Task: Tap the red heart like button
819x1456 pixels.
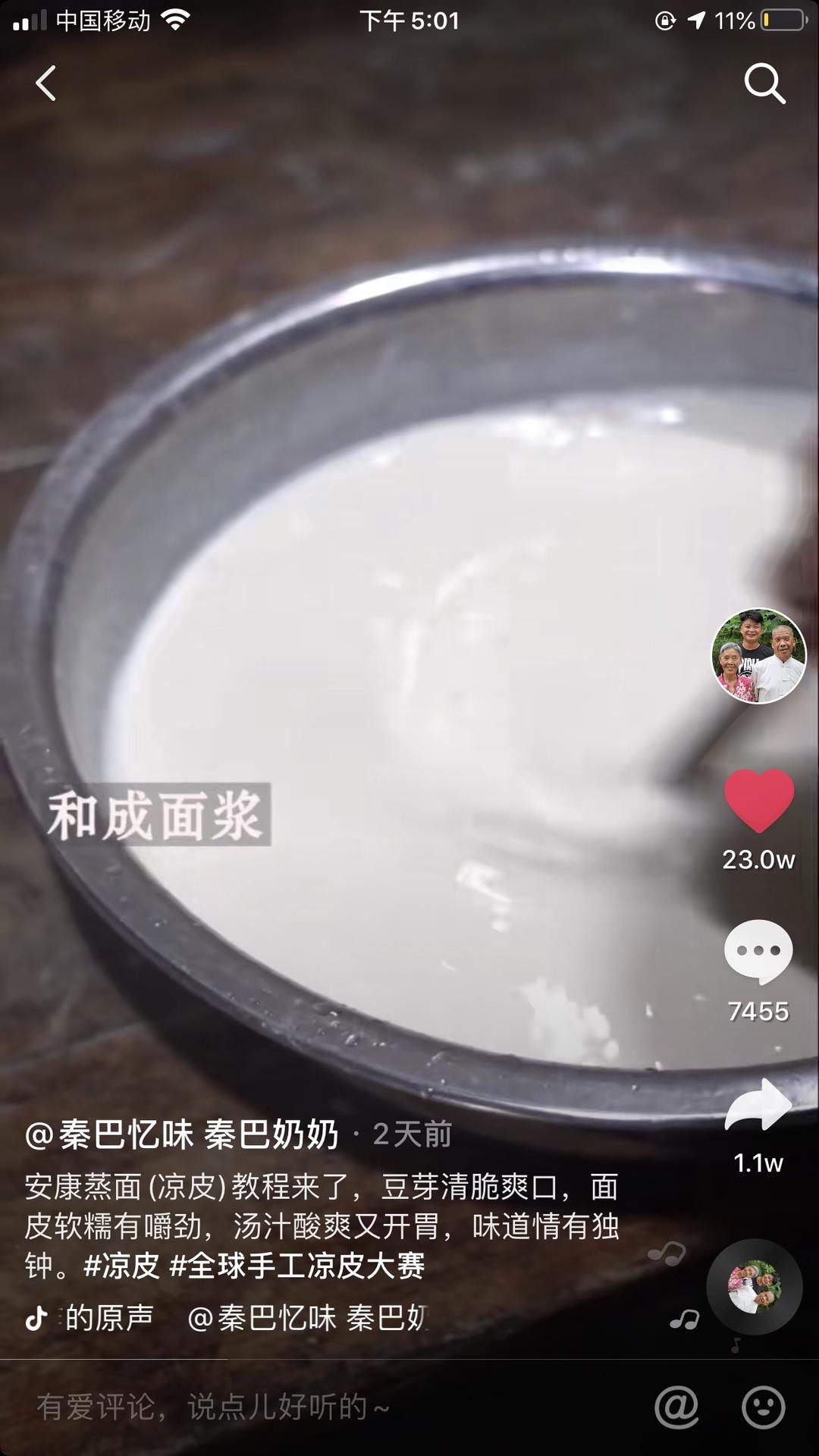Action: [758, 800]
